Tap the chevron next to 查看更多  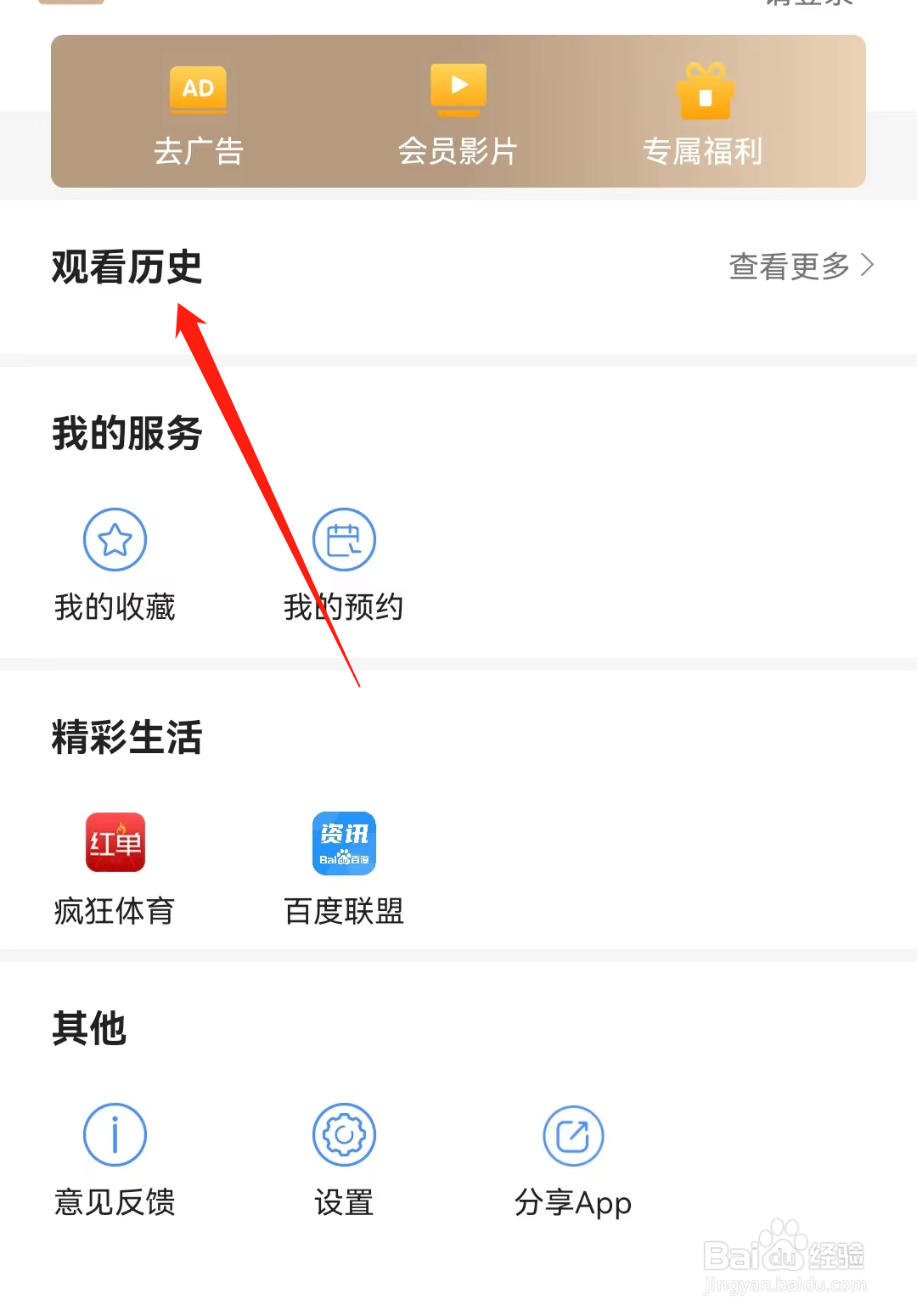pos(868,266)
